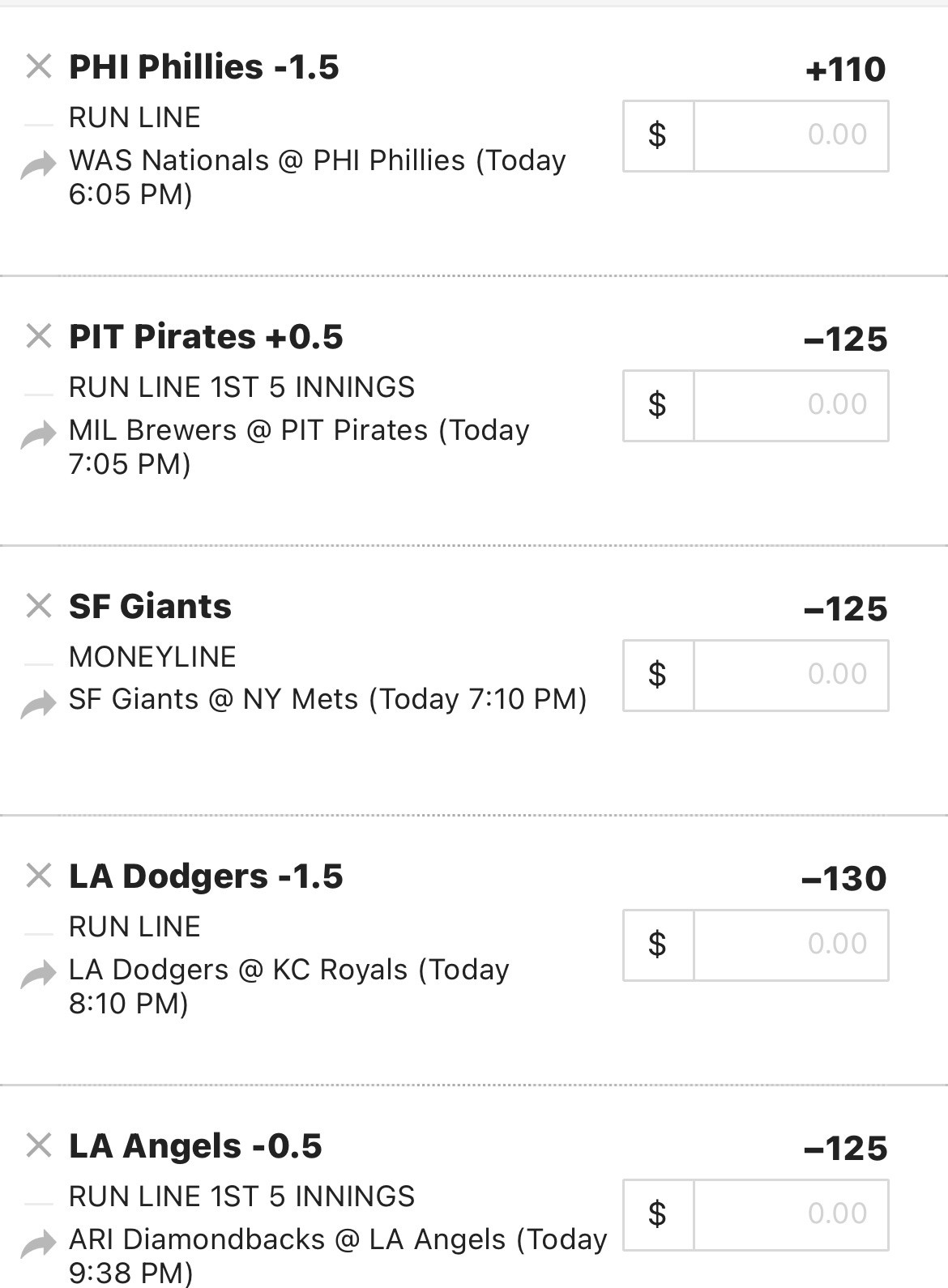Image resolution: width=948 pixels, height=1288 pixels.
Task: Remove the LA Dodgers -1.5 bet
Action: point(39,875)
